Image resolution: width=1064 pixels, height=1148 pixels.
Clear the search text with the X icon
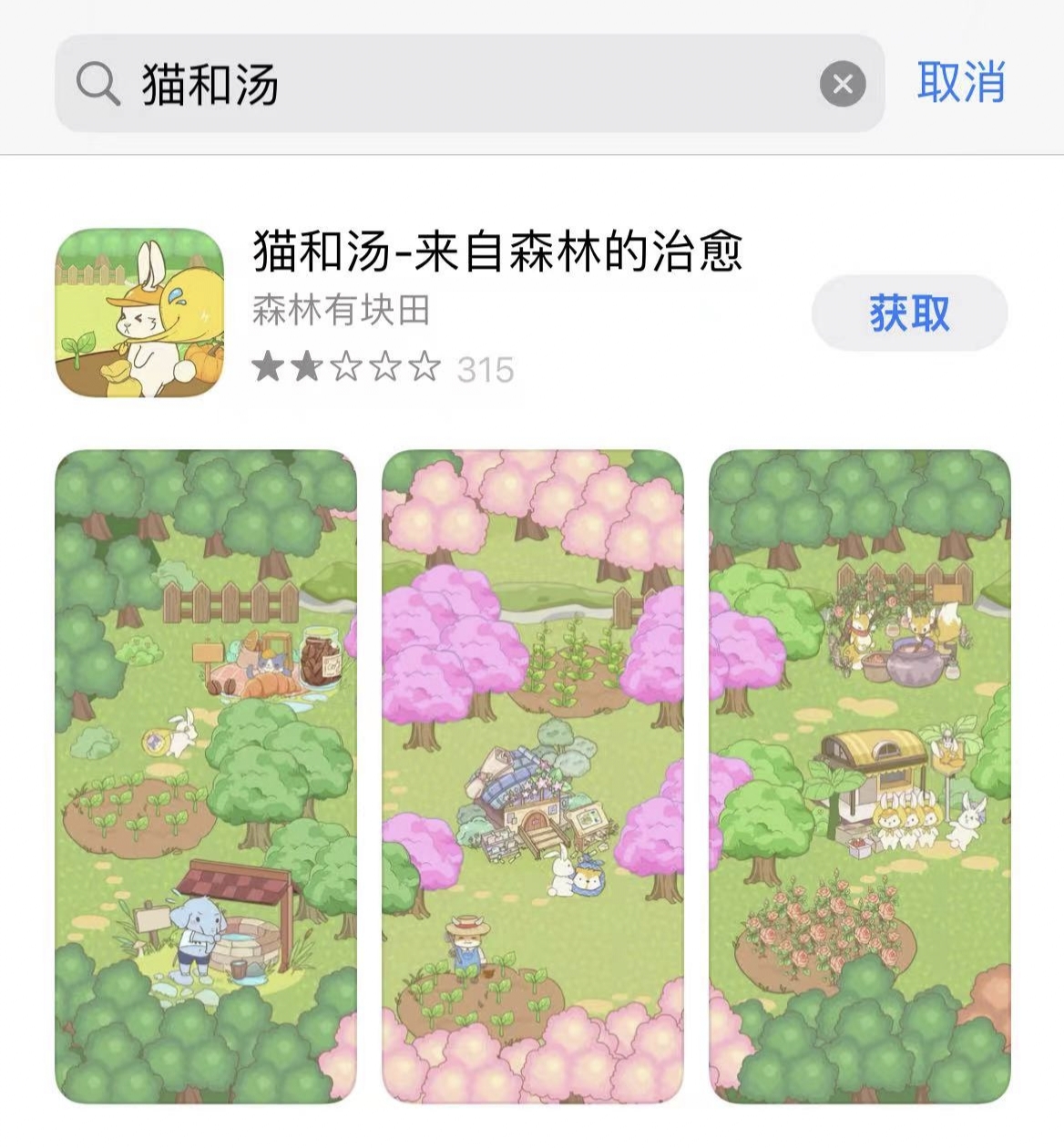tap(843, 85)
